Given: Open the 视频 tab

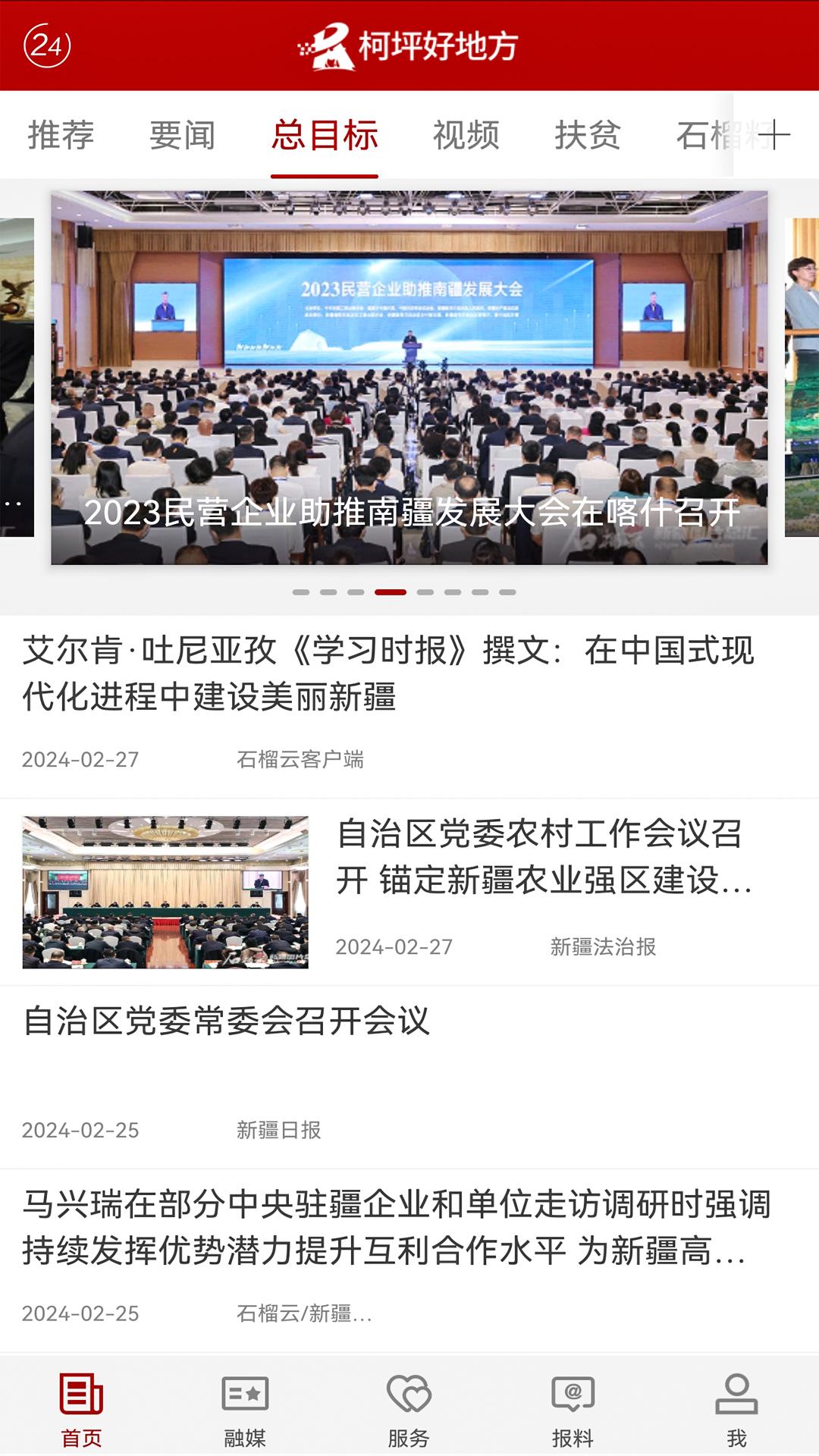Looking at the screenshot, I should click(x=466, y=135).
